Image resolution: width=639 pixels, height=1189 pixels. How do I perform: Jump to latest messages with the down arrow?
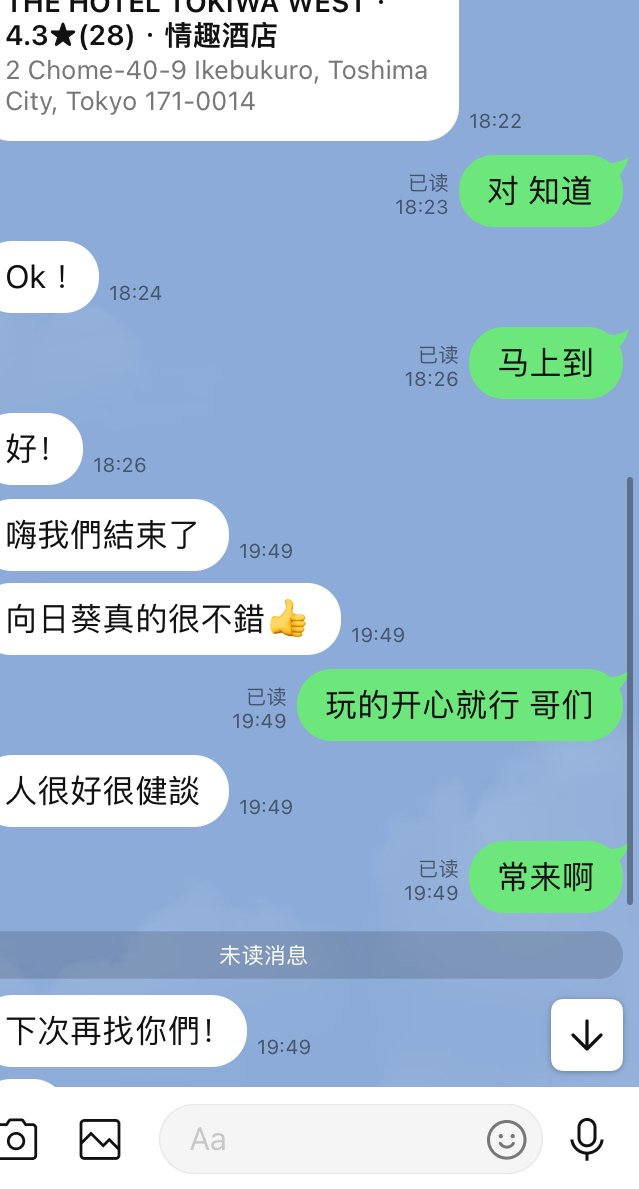tap(586, 1036)
